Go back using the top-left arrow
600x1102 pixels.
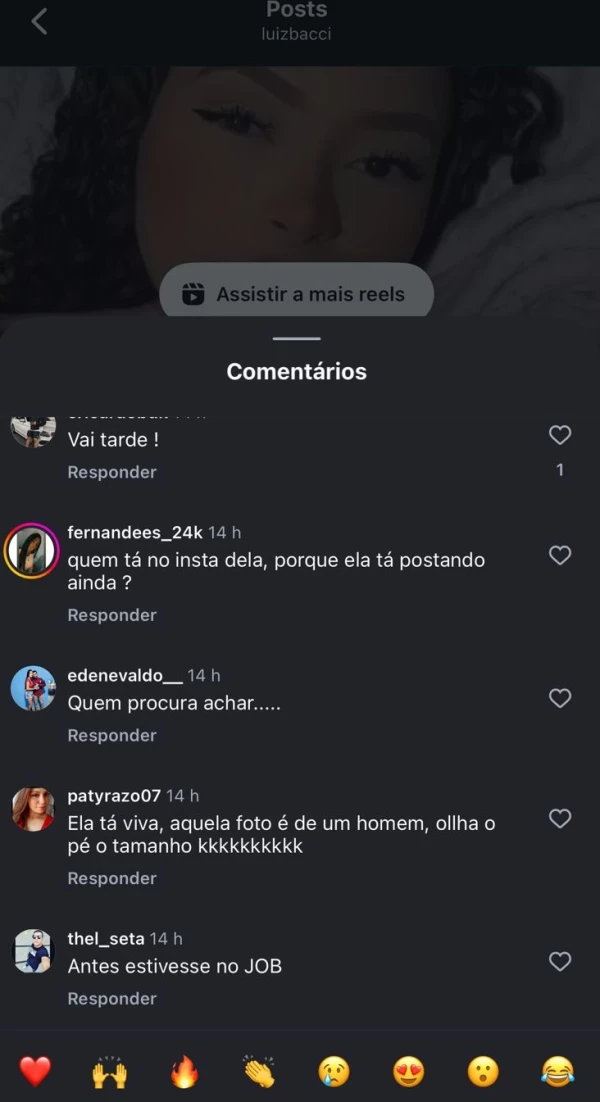click(39, 21)
